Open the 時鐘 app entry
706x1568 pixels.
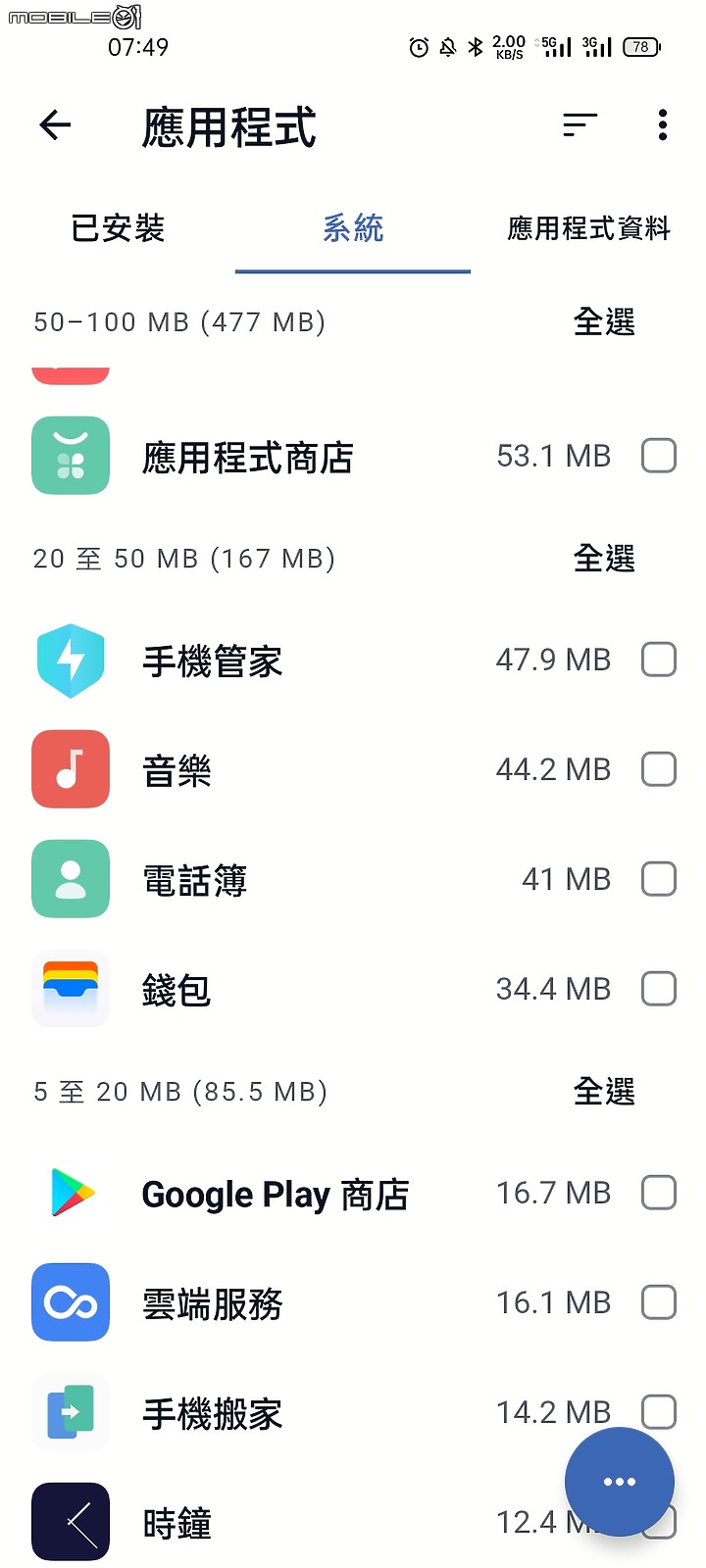tap(177, 1523)
